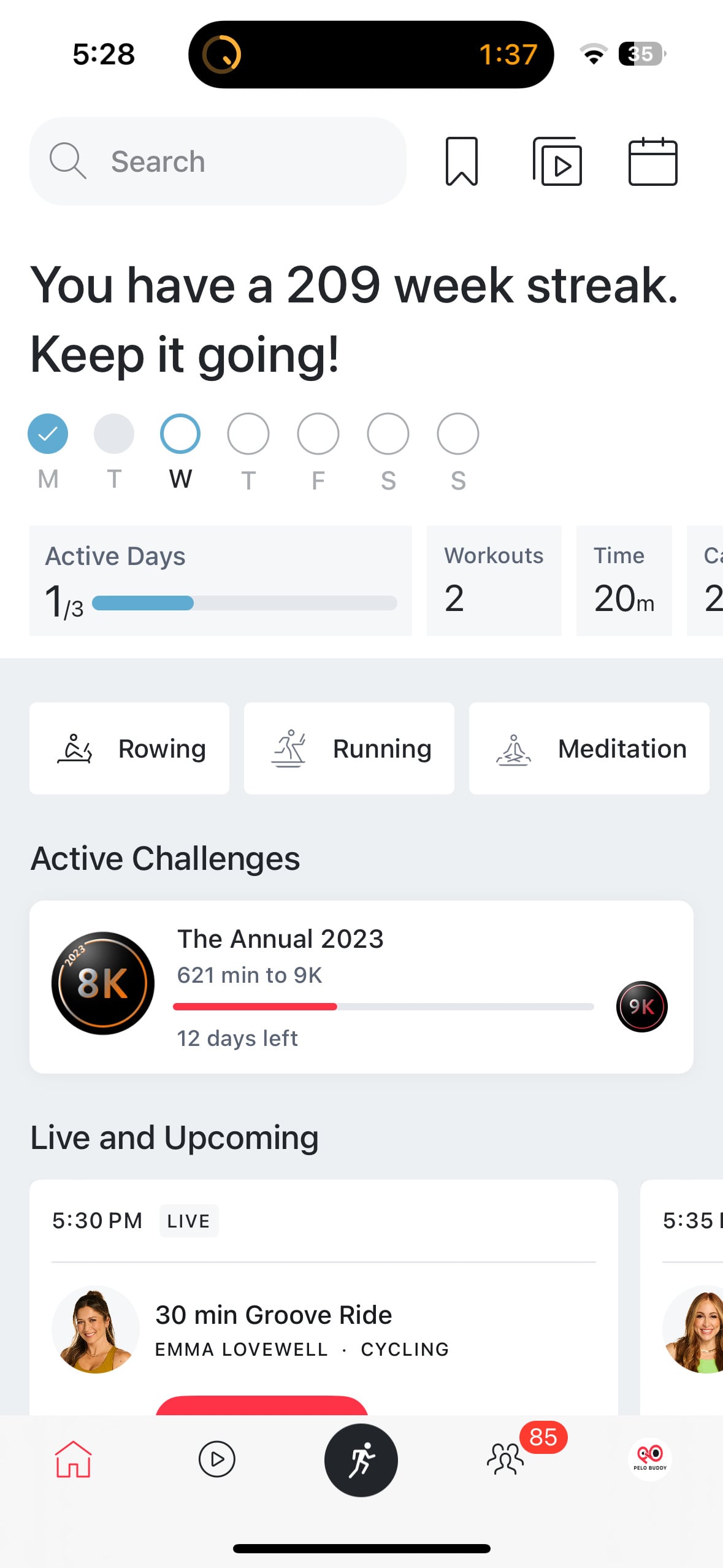The height and width of the screenshot is (1568, 723).
Task: Open the calendar schedule icon
Action: [x=653, y=161]
